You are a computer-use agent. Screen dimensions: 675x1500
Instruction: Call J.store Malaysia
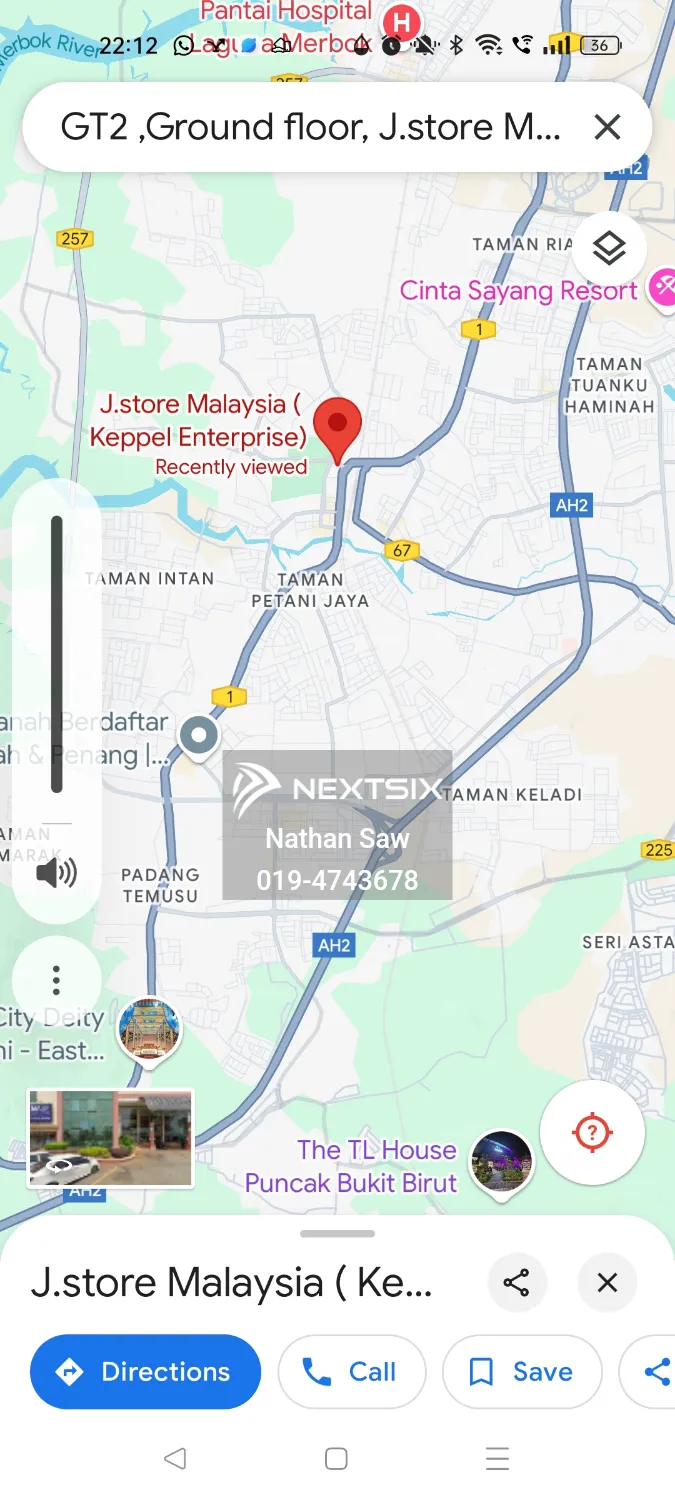click(x=352, y=1371)
